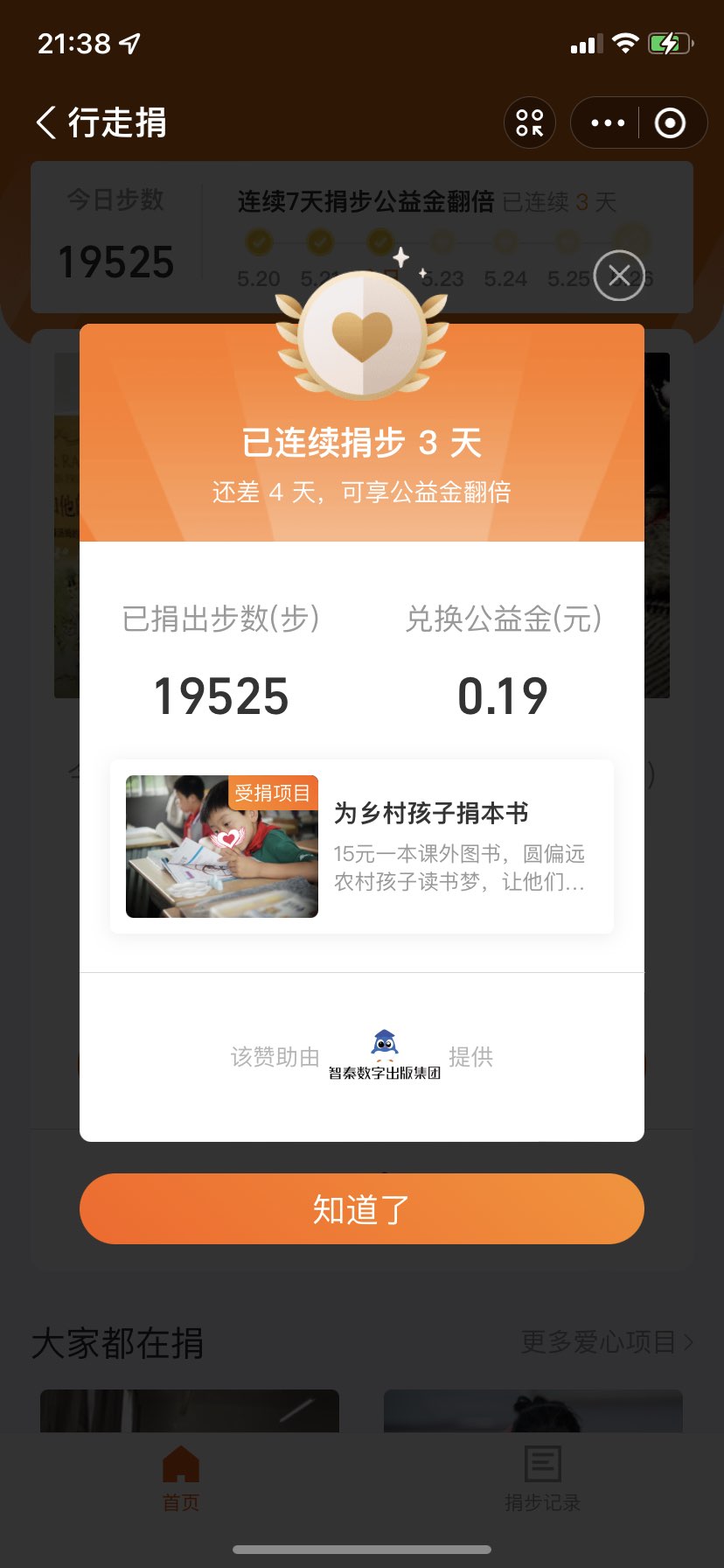This screenshot has width=724, height=1568.
Task: Close the mini program with the circle button
Action: pyautogui.click(x=670, y=123)
